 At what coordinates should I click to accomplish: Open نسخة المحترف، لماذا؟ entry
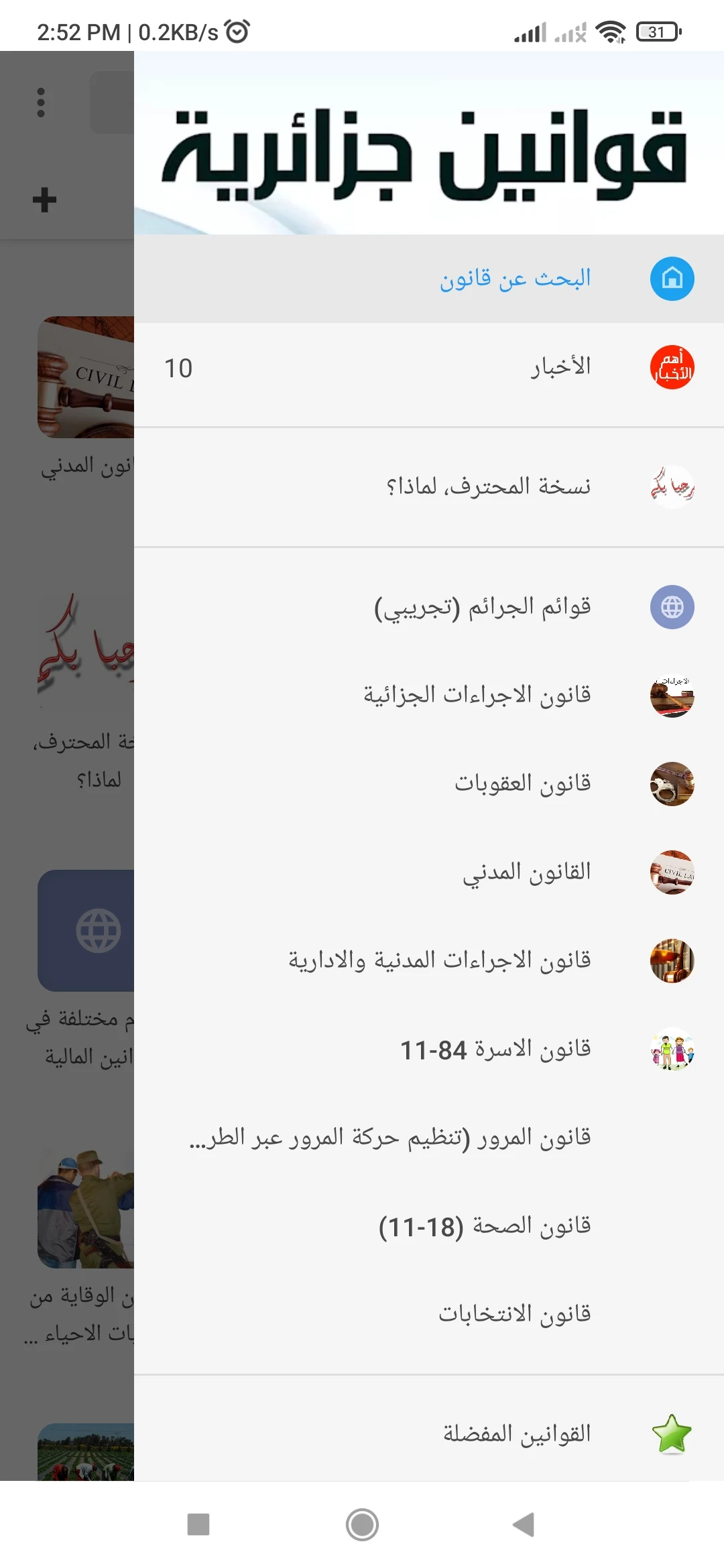point(488,486)
